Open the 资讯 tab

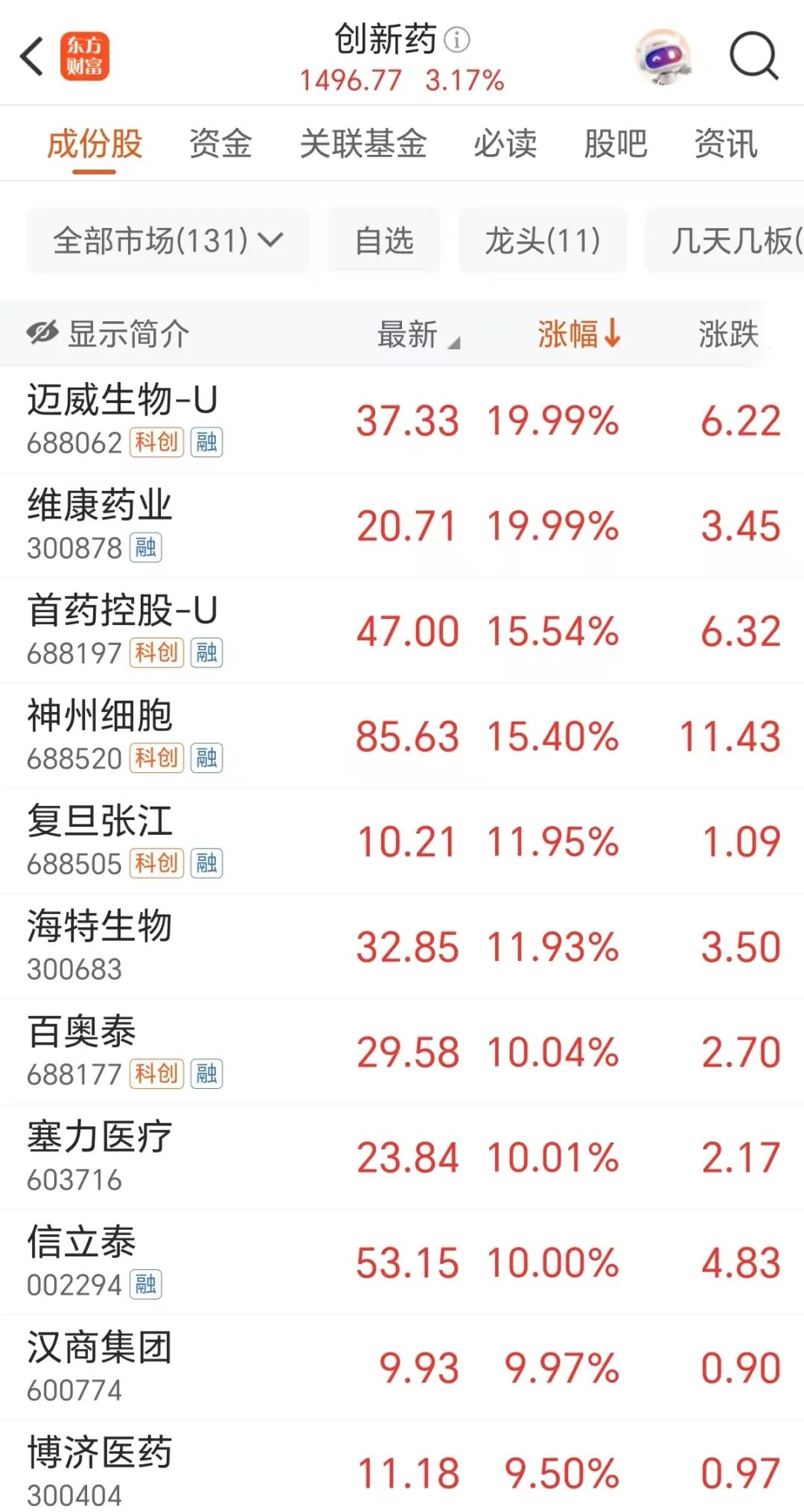(726, 144)
